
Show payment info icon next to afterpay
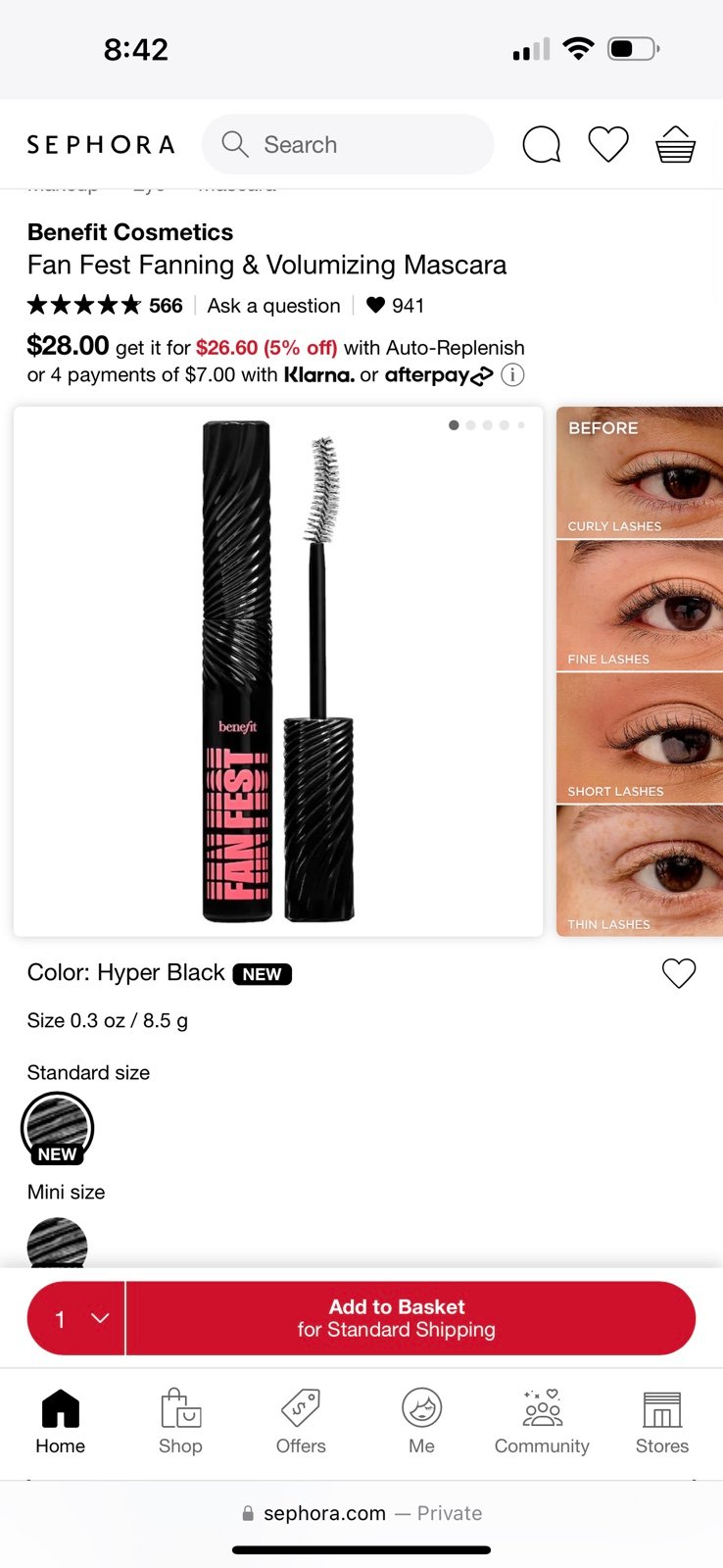[512, 375]
